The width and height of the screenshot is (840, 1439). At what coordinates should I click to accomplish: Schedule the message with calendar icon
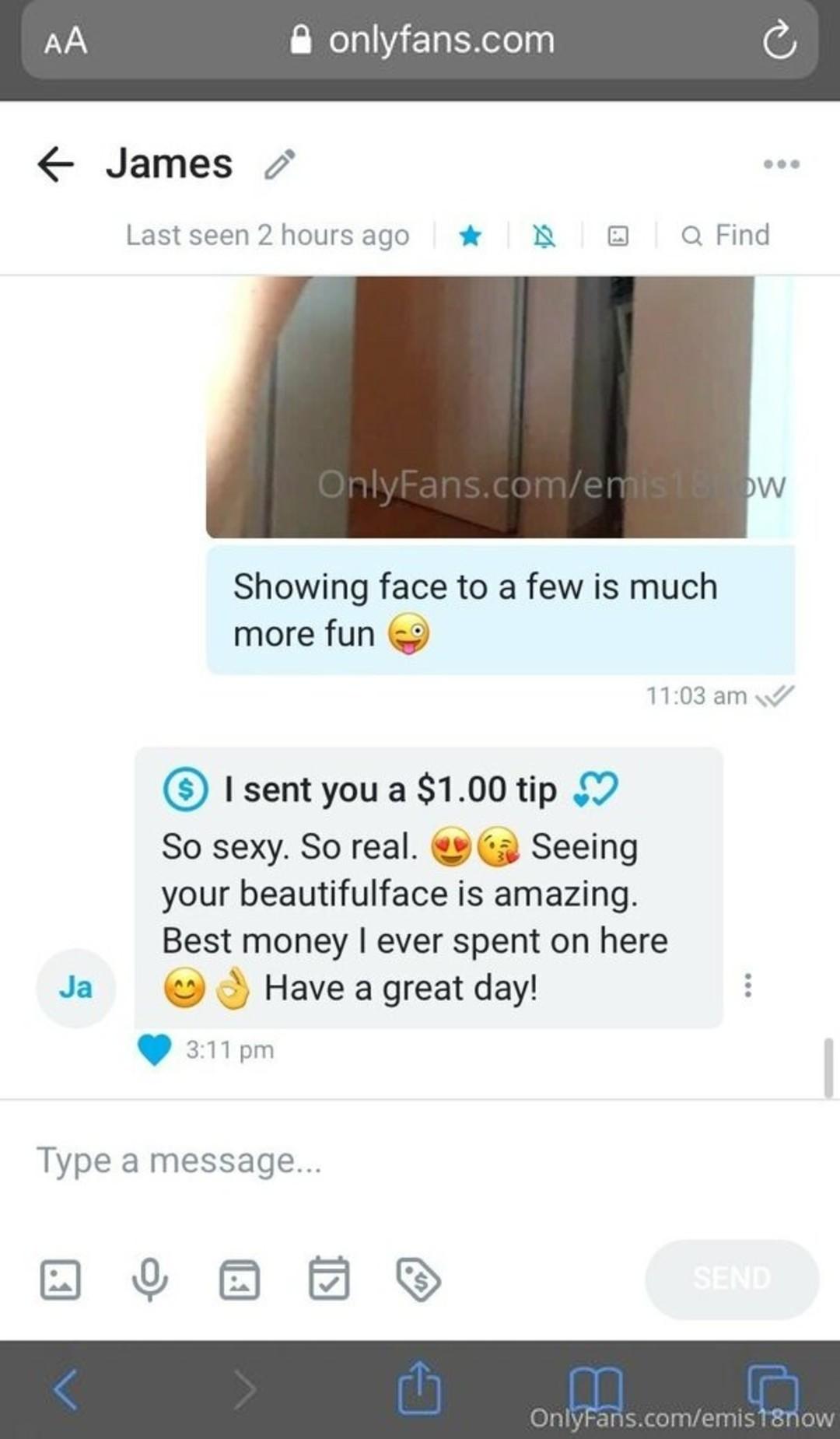pyautogui.click(x=329, y=1278)
